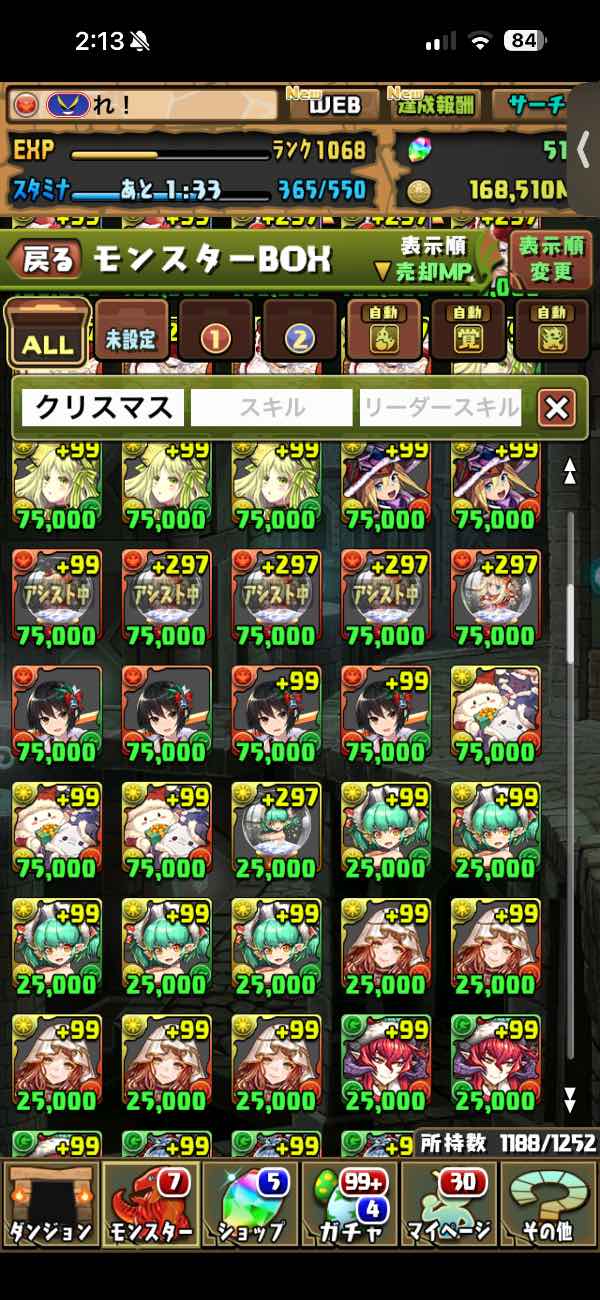This screenshot has width=600, height=1300.
Task: Open the サーチ search button
Action: 537,104
